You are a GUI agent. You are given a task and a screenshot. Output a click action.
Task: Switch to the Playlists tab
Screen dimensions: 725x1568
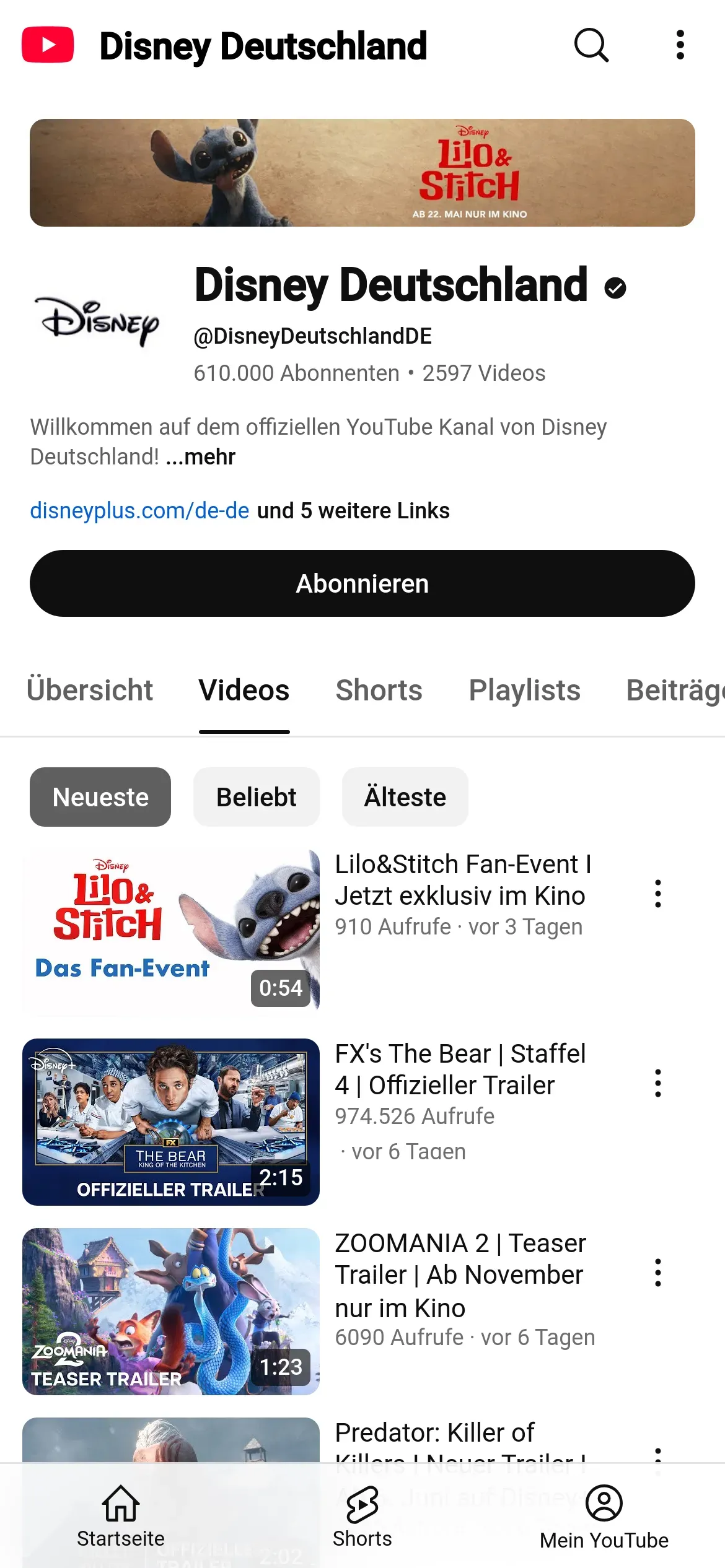coord(524,690)
